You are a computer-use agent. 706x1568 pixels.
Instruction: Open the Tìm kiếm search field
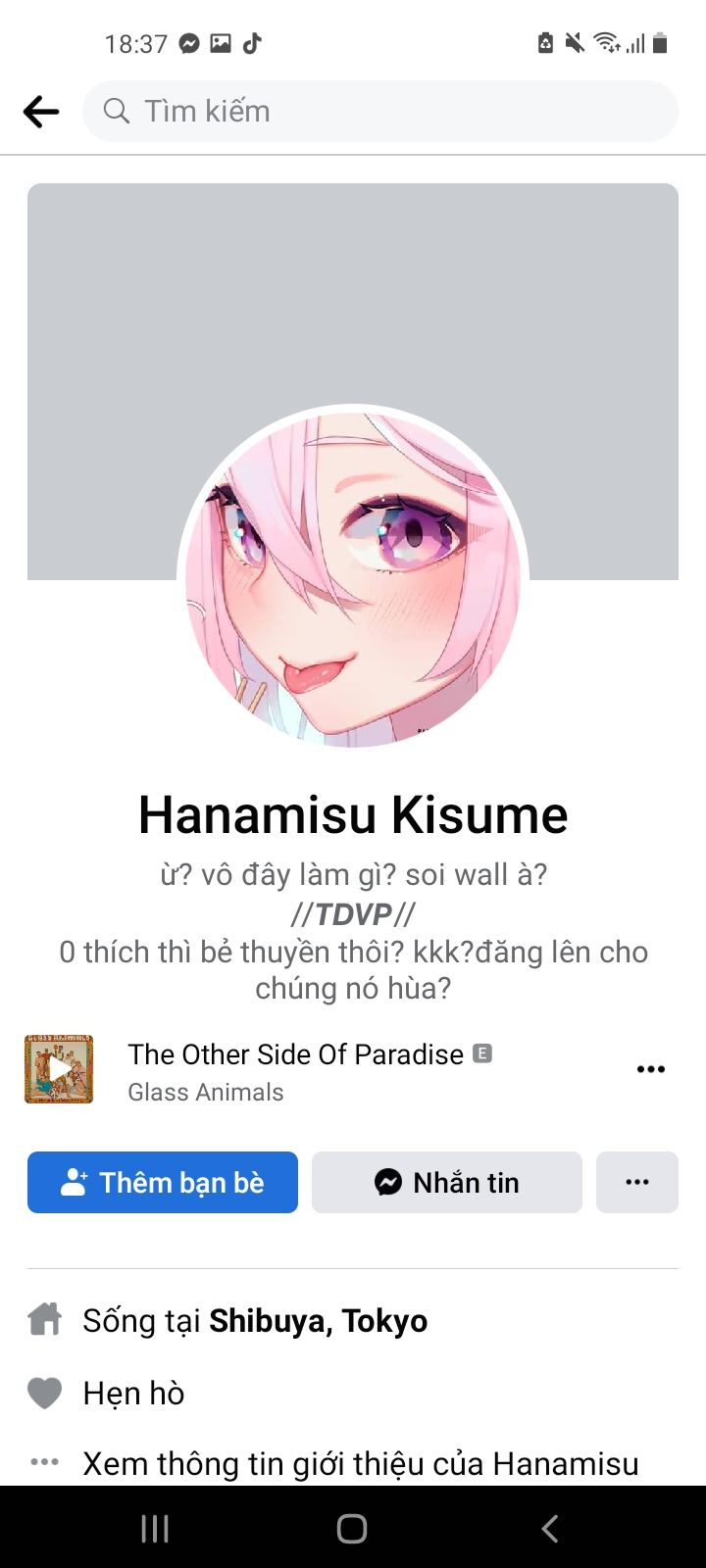[x=380, y=111]
